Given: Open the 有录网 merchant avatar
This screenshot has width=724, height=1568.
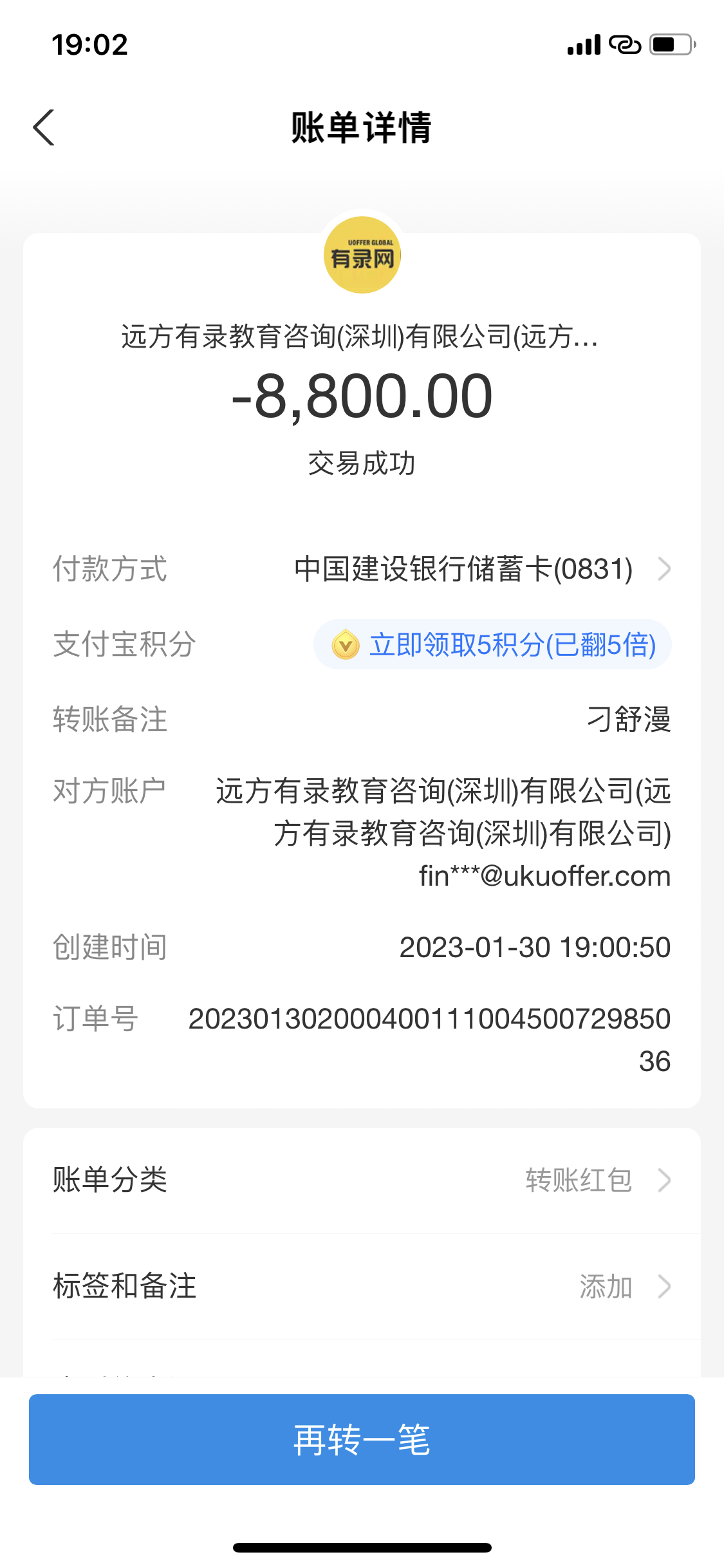Looking at the screenshot, I should pos(362,256).
